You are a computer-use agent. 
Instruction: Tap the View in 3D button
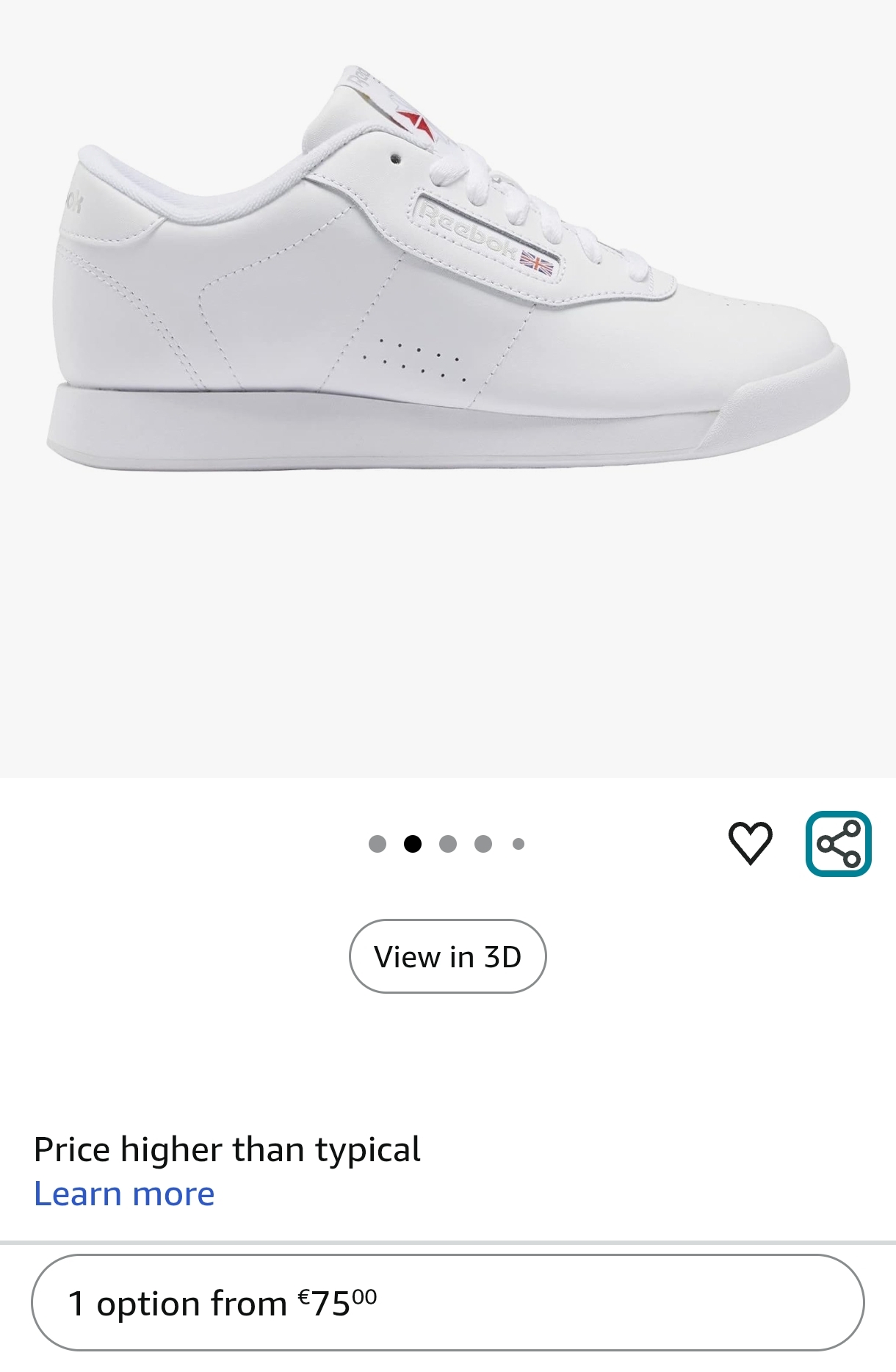(447, 956)
